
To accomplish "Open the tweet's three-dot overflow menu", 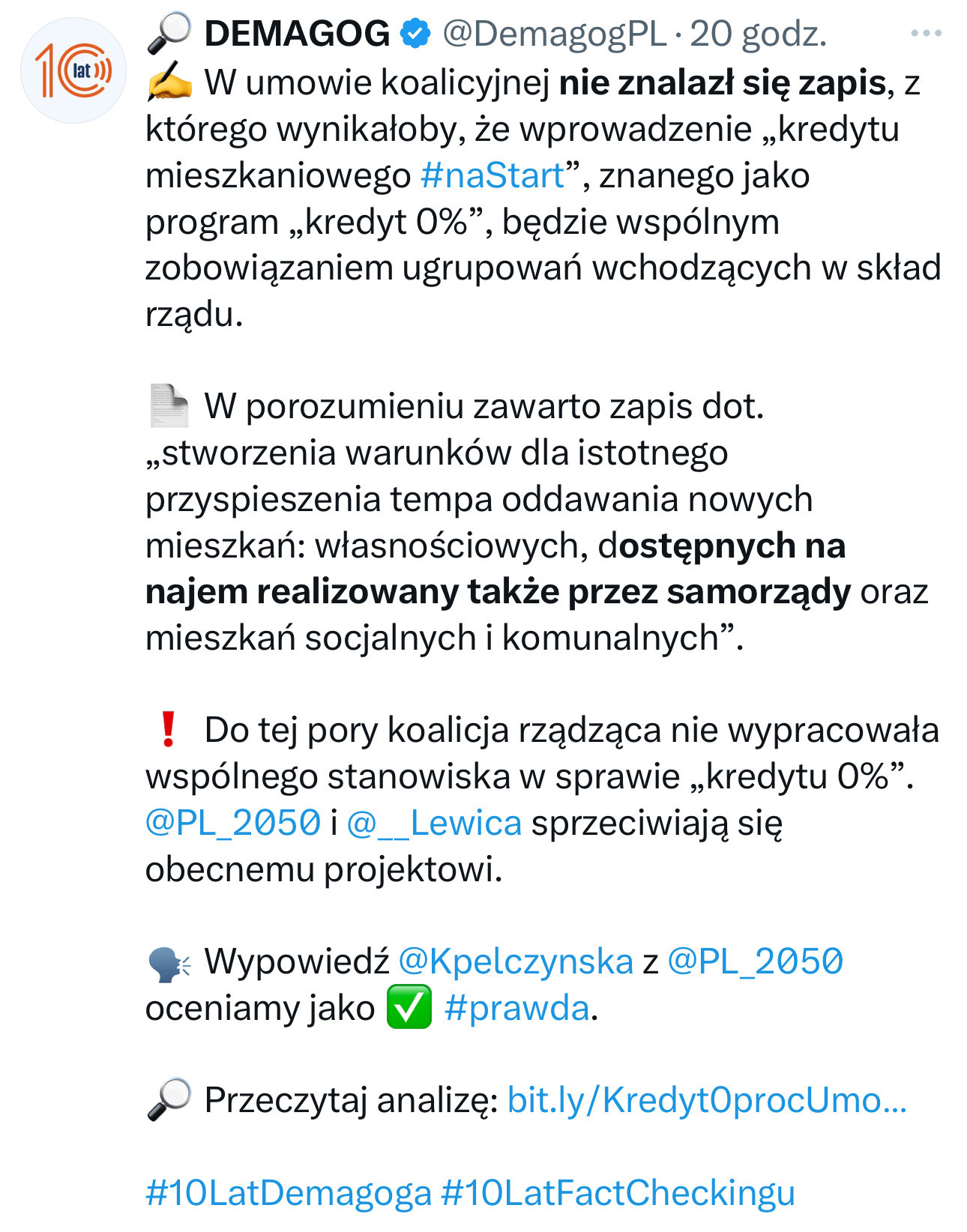I will [x=926, y=33].
